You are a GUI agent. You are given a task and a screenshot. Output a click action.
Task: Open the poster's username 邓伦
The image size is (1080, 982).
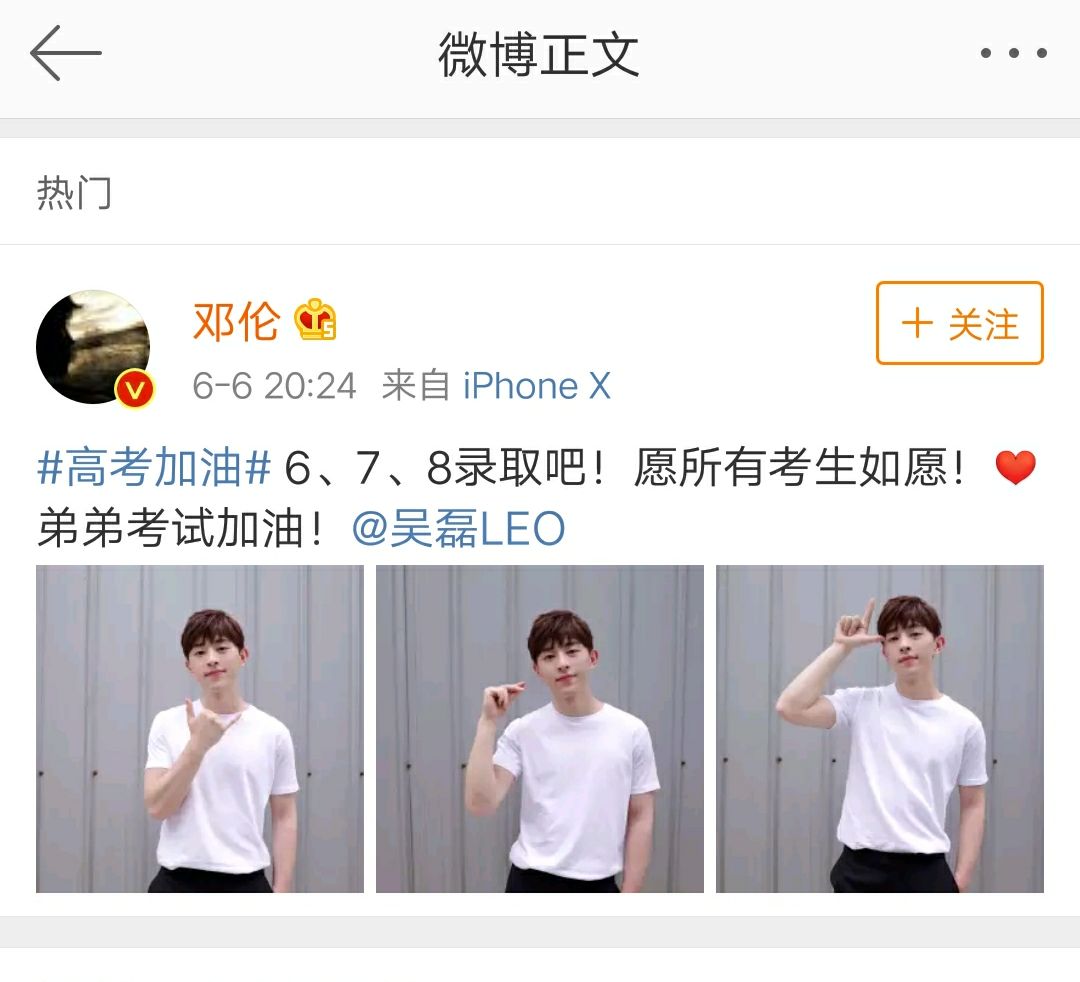[x=236, y=322]
